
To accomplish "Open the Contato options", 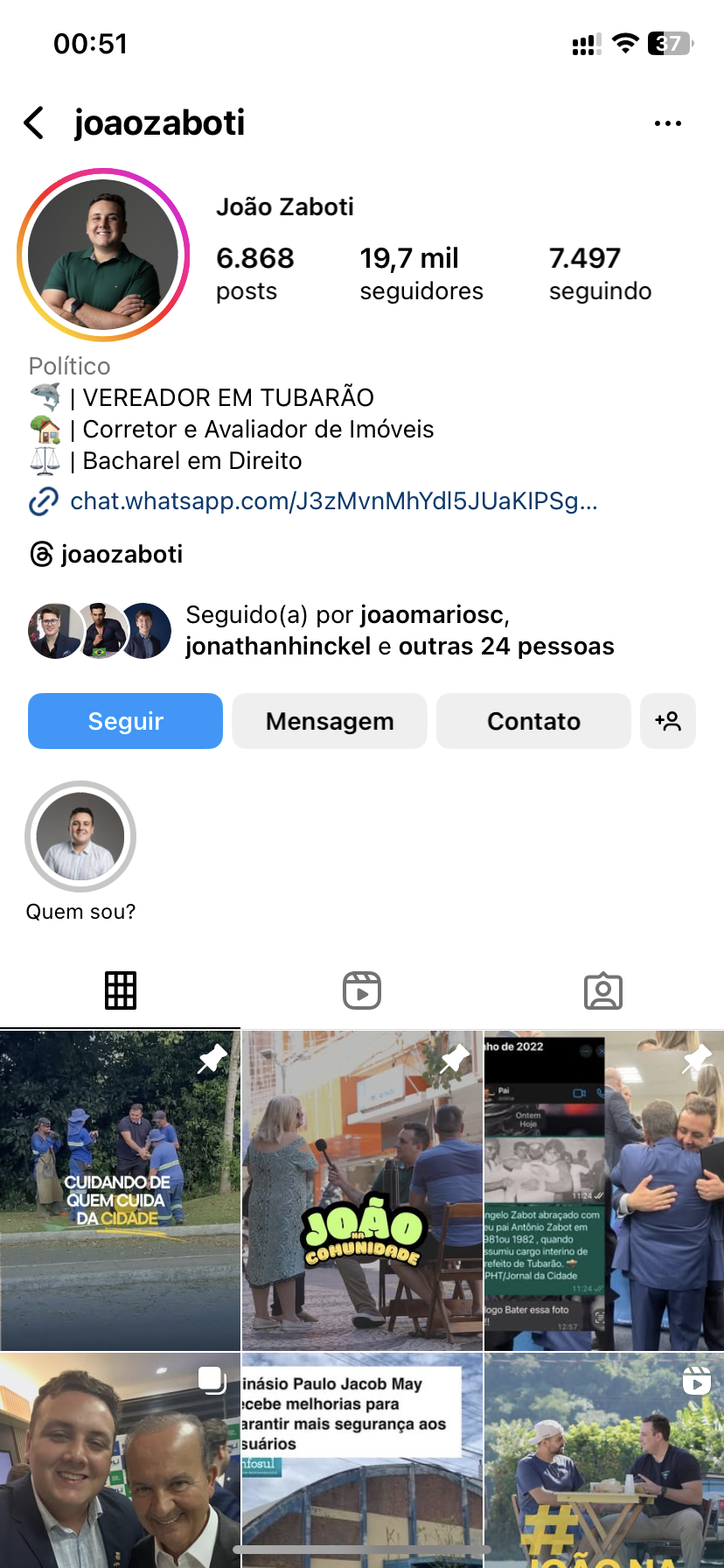I will pyautogui.click(x=533, y=721).
